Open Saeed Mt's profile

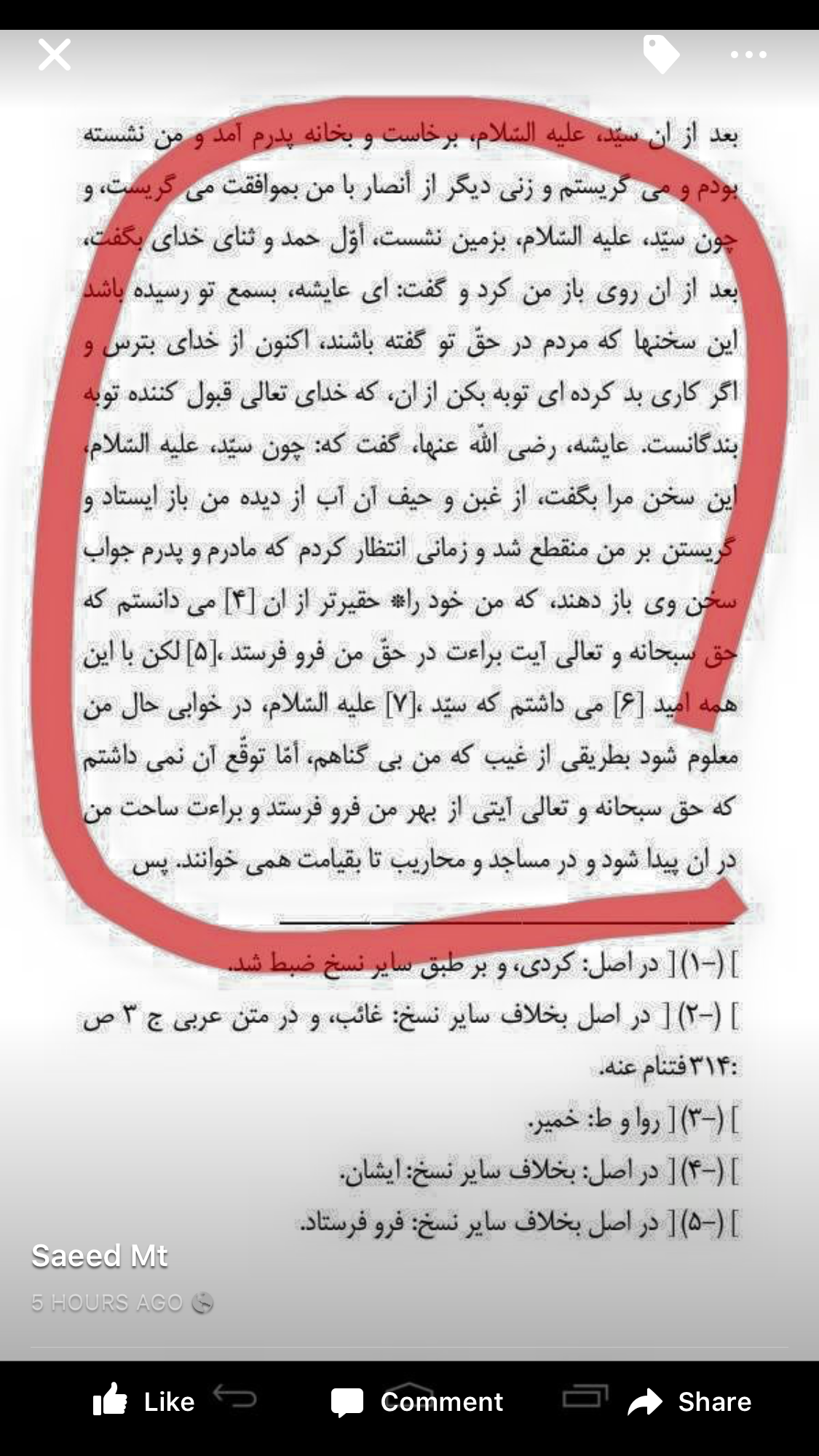tap(100, 1255)
